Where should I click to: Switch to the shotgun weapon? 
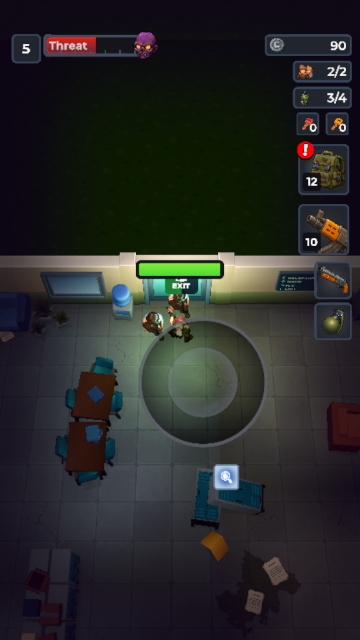(x=333, y=280)
